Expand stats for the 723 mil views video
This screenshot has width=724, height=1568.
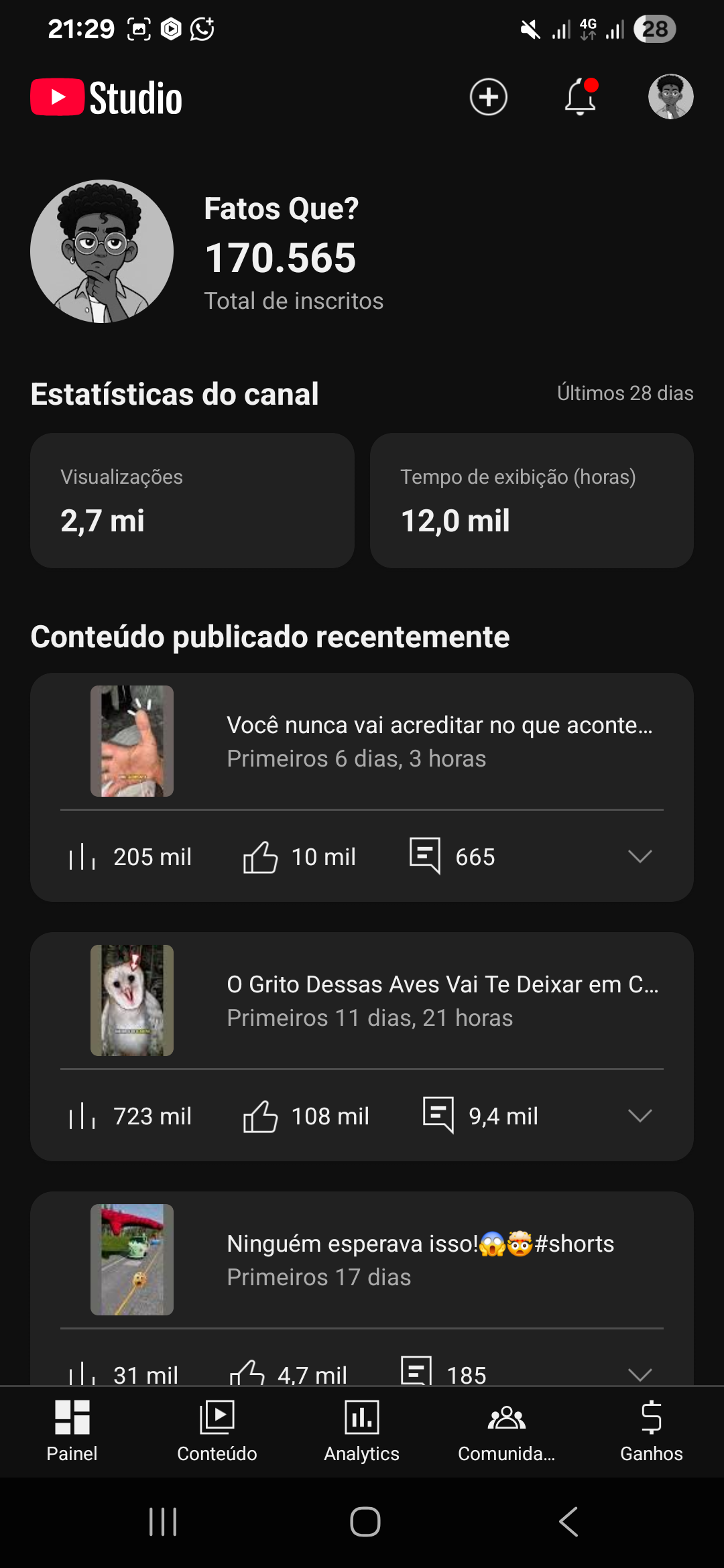pos(640,1116)
